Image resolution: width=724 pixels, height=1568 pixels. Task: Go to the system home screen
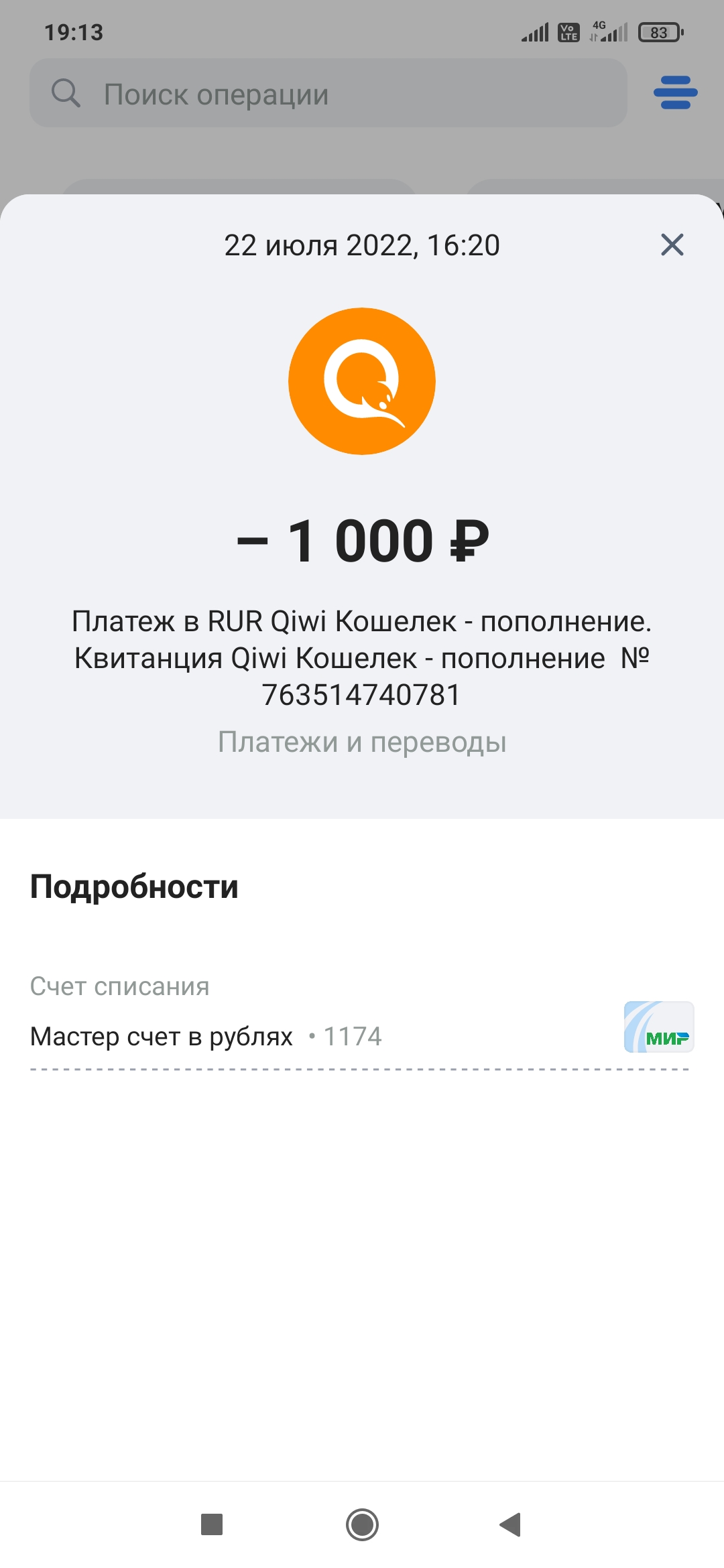362,1524
